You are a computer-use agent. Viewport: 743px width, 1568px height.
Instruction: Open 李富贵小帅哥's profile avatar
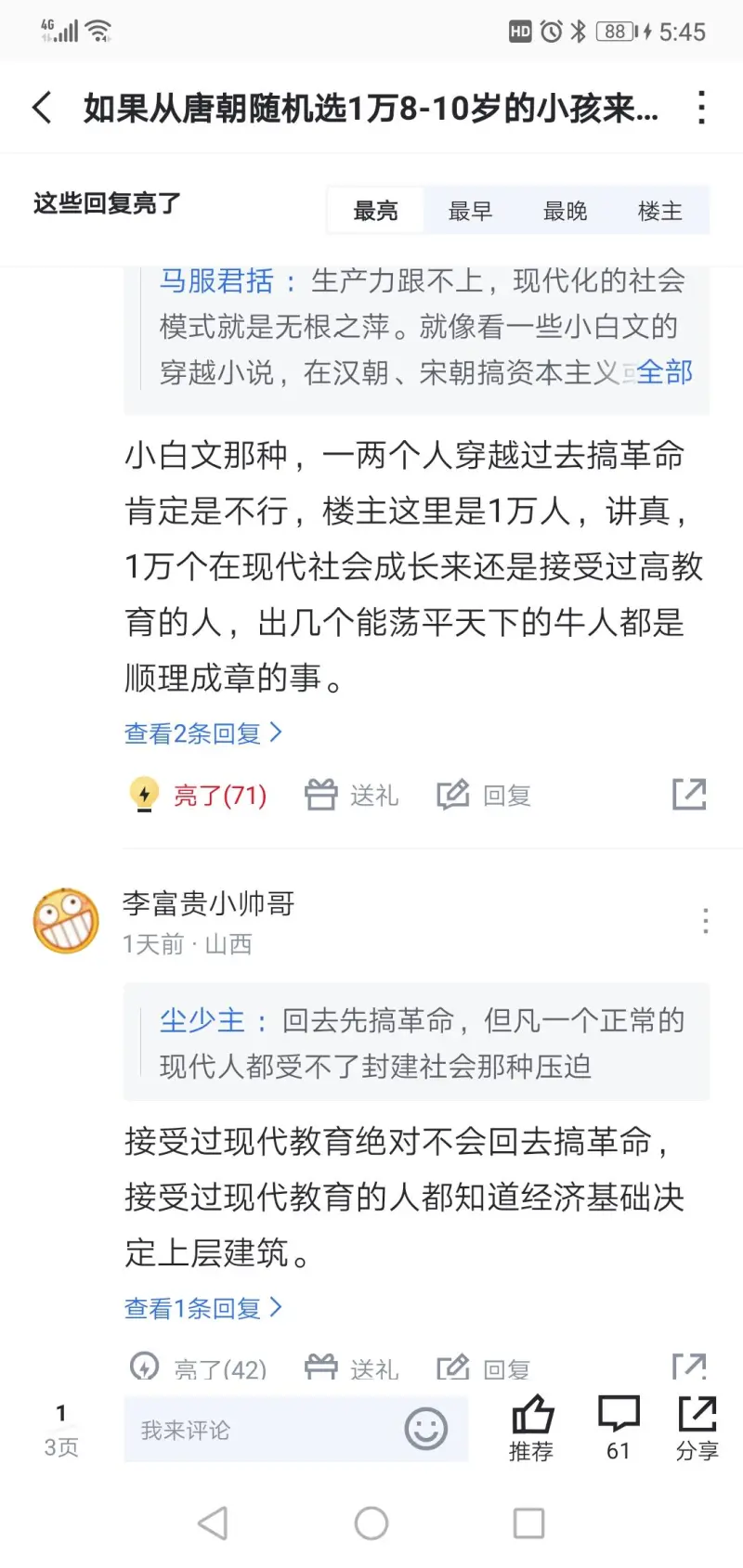[66, 920]
